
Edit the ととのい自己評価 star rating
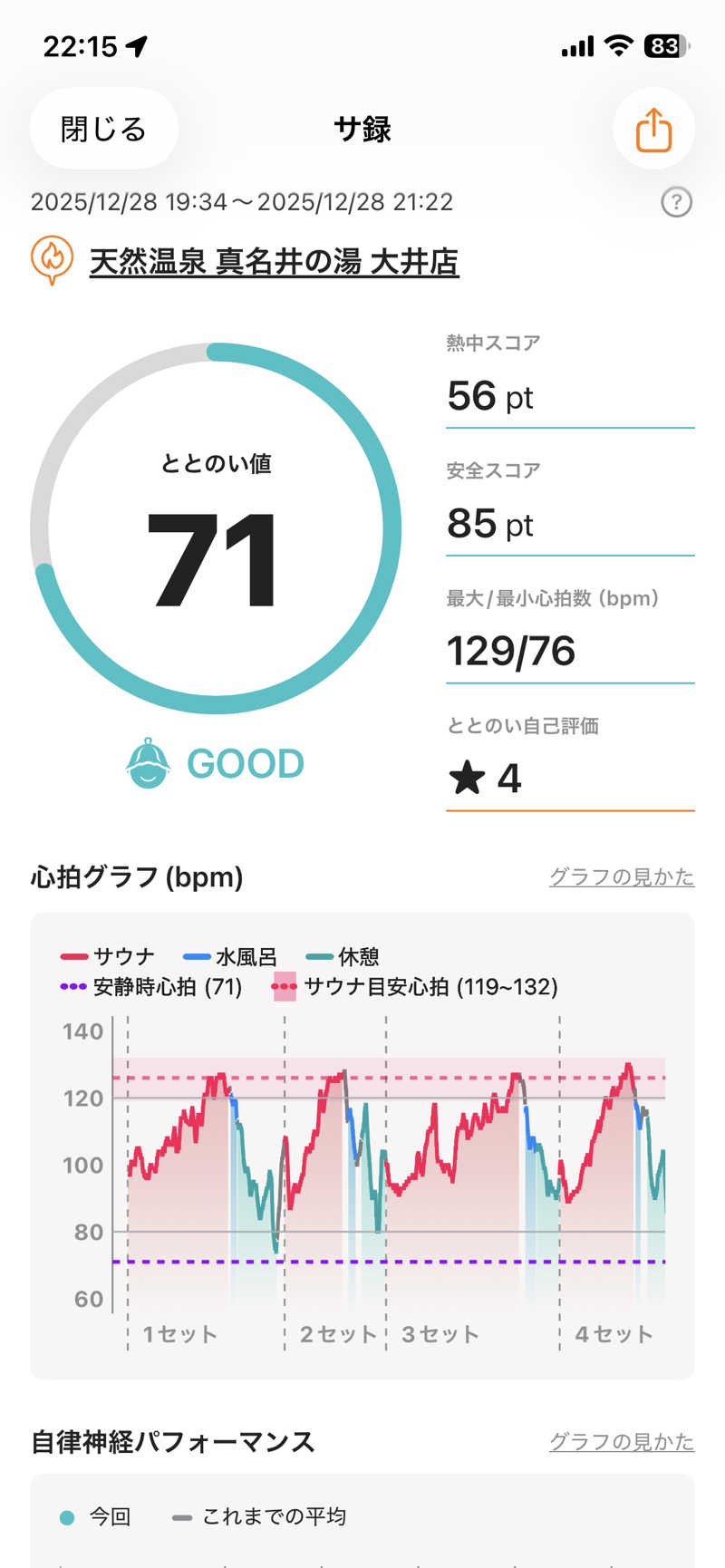(569, 778)
